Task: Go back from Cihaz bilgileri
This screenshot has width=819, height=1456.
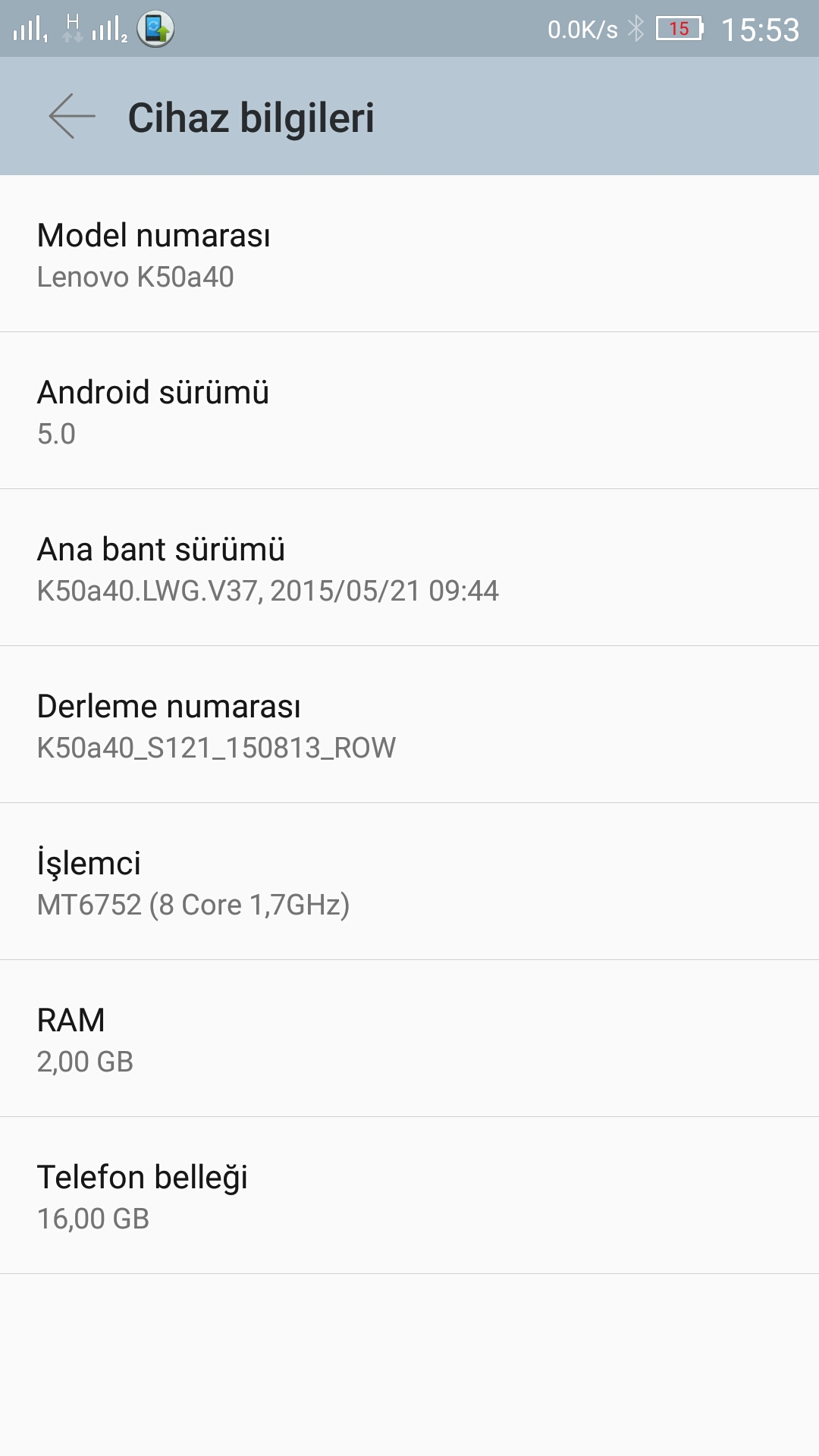Action: [x=72, y=116]
